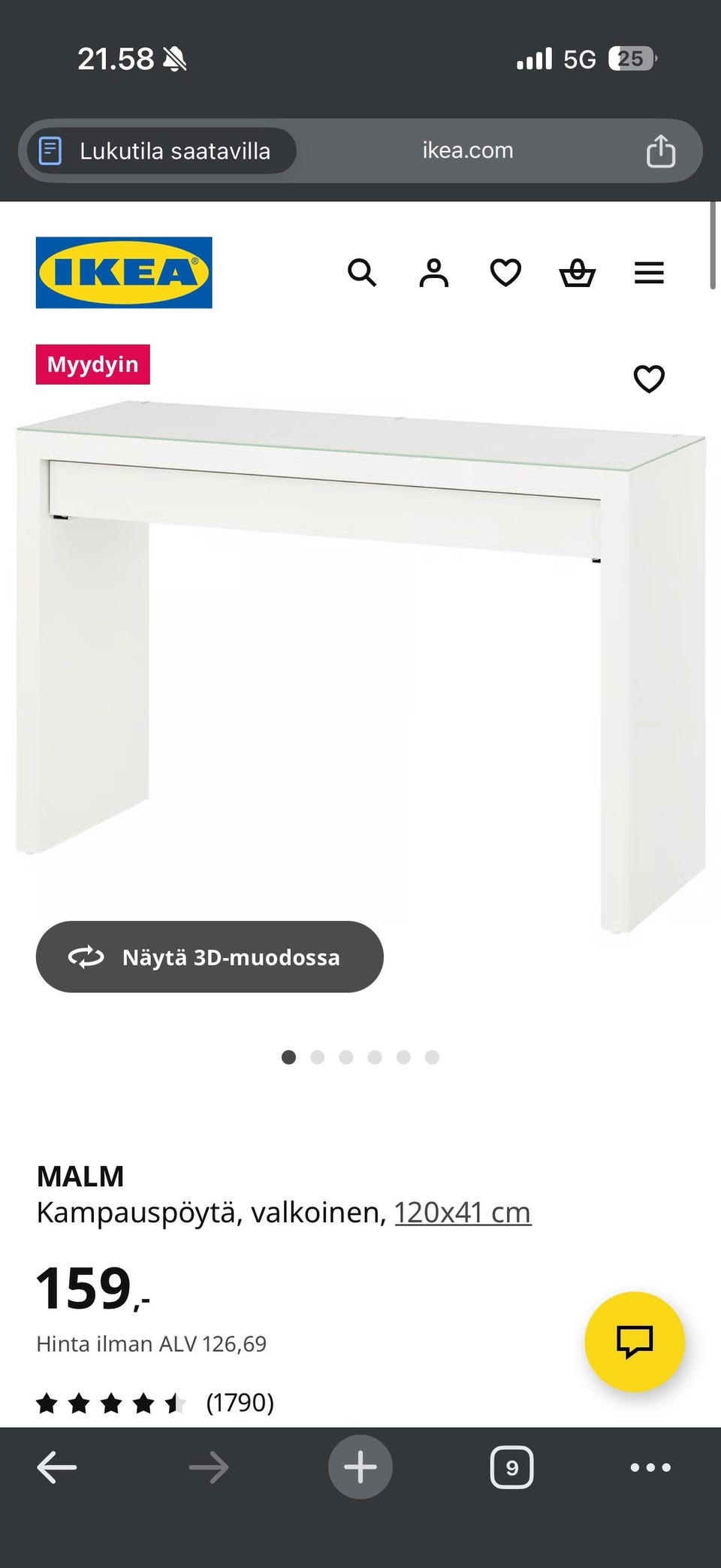Open the 120x41 cm size link
721x1568 pixels.
pyautogui.click(x=463, y=1212)
